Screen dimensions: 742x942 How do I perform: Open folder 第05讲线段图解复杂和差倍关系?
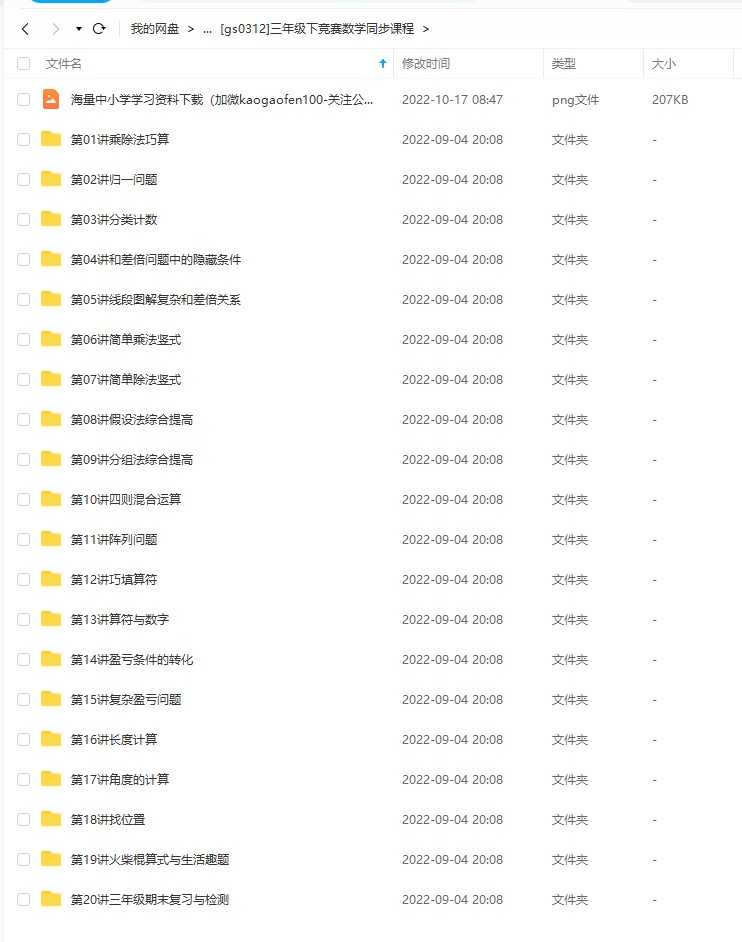[x=155, y=300]
